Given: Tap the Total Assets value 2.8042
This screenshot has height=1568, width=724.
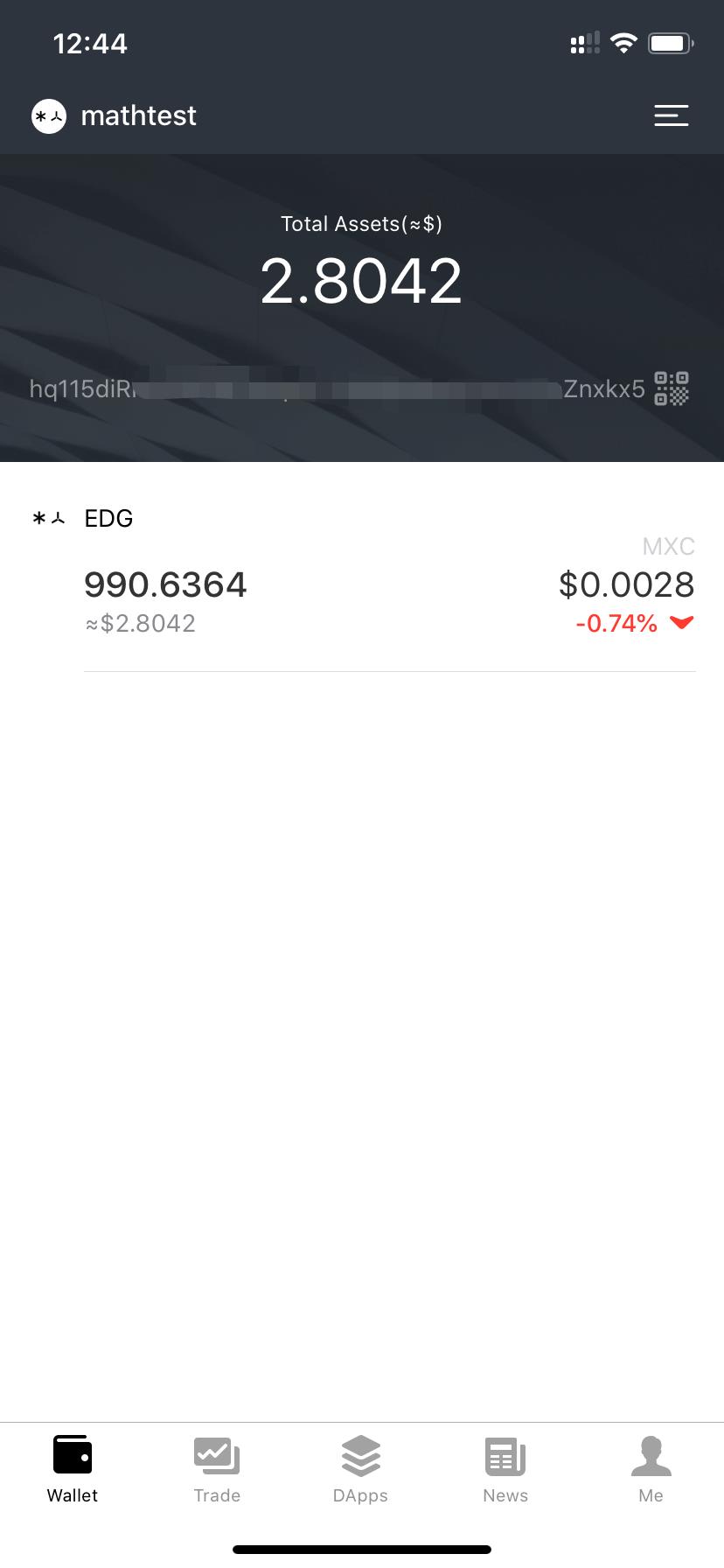Looking at the screenshot, I should click(362, 278).
